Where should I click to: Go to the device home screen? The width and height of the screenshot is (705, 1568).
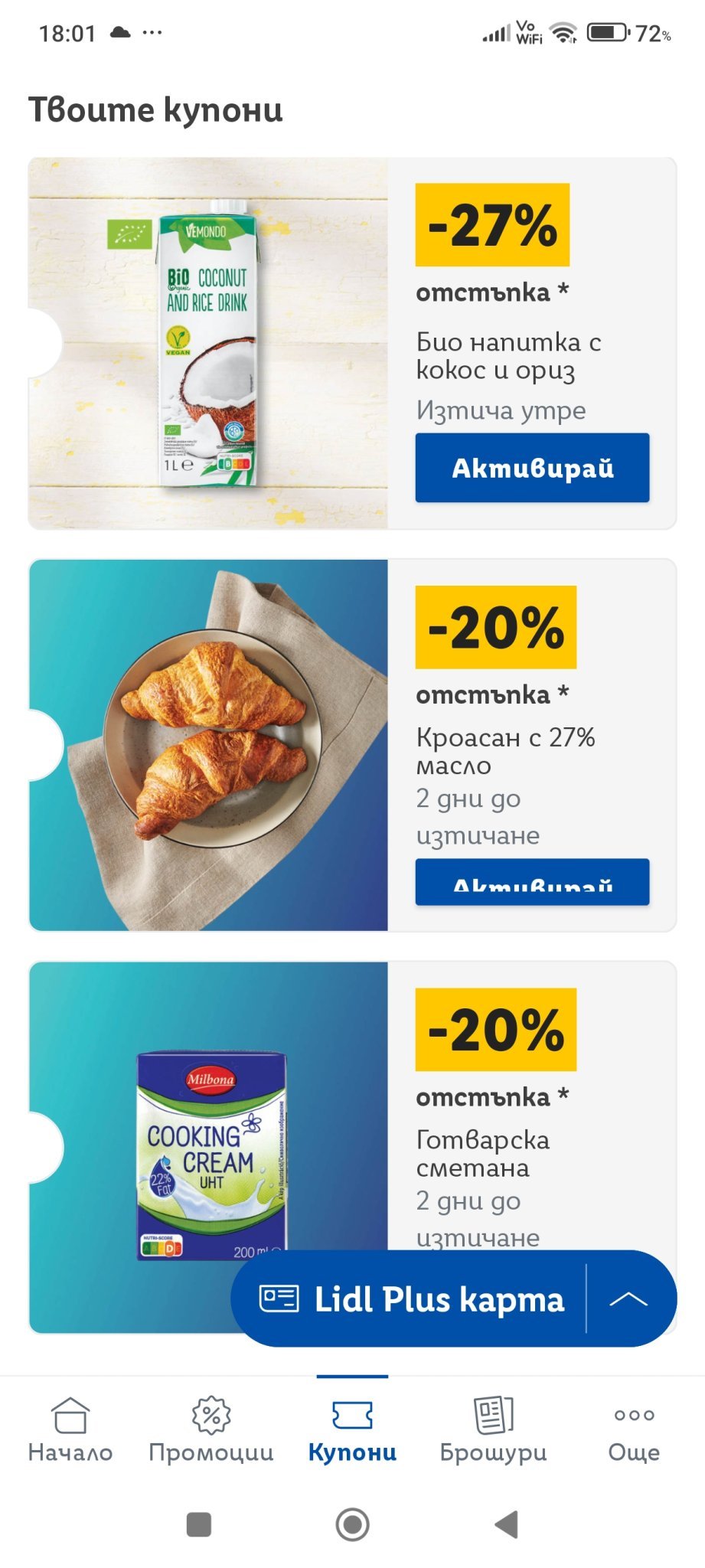coord(352,1524)
